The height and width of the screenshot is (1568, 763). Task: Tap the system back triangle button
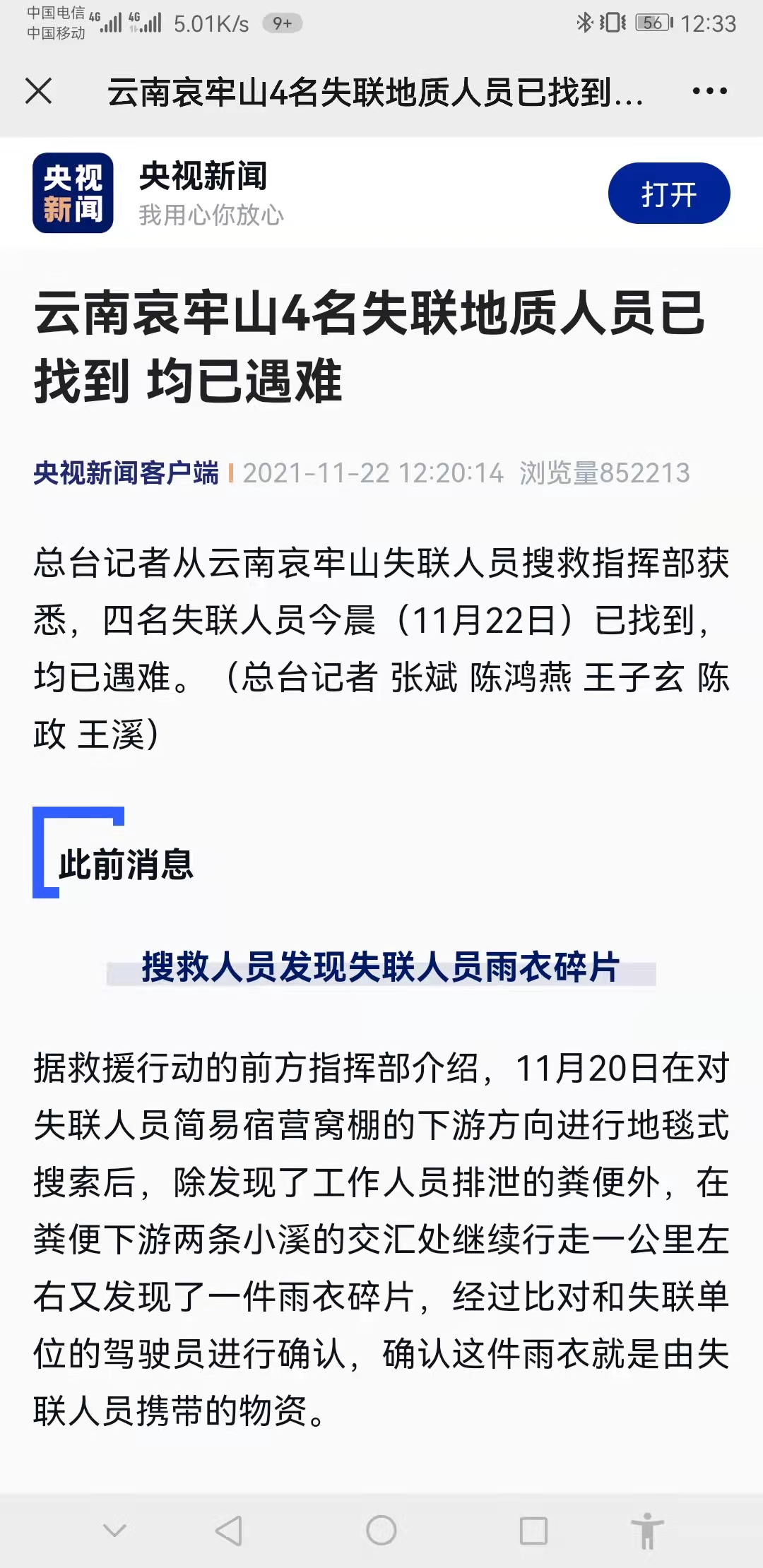tap(229, 1531)
